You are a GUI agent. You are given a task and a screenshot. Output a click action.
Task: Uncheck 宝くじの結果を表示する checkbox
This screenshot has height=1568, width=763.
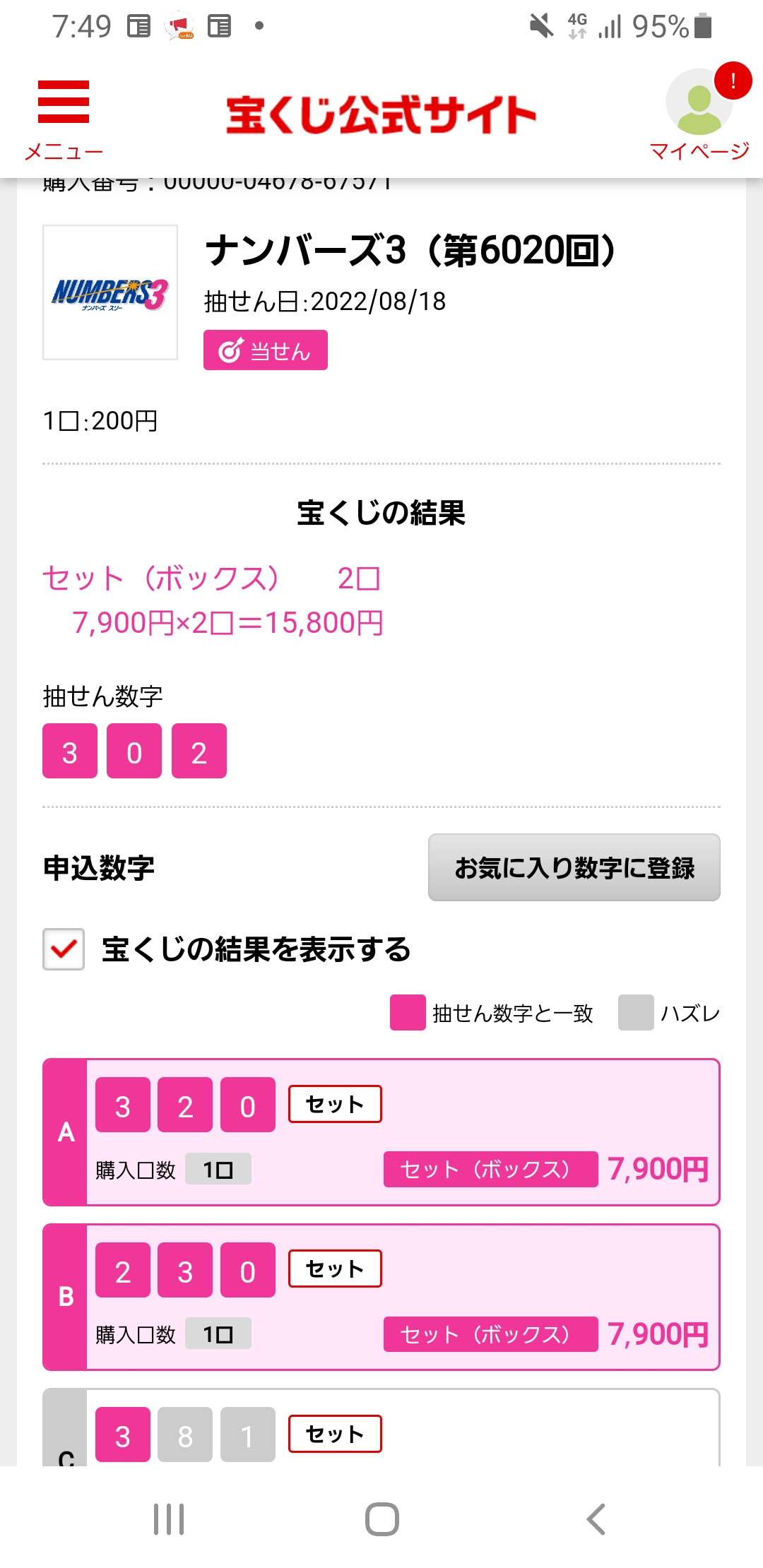[64, 949]
